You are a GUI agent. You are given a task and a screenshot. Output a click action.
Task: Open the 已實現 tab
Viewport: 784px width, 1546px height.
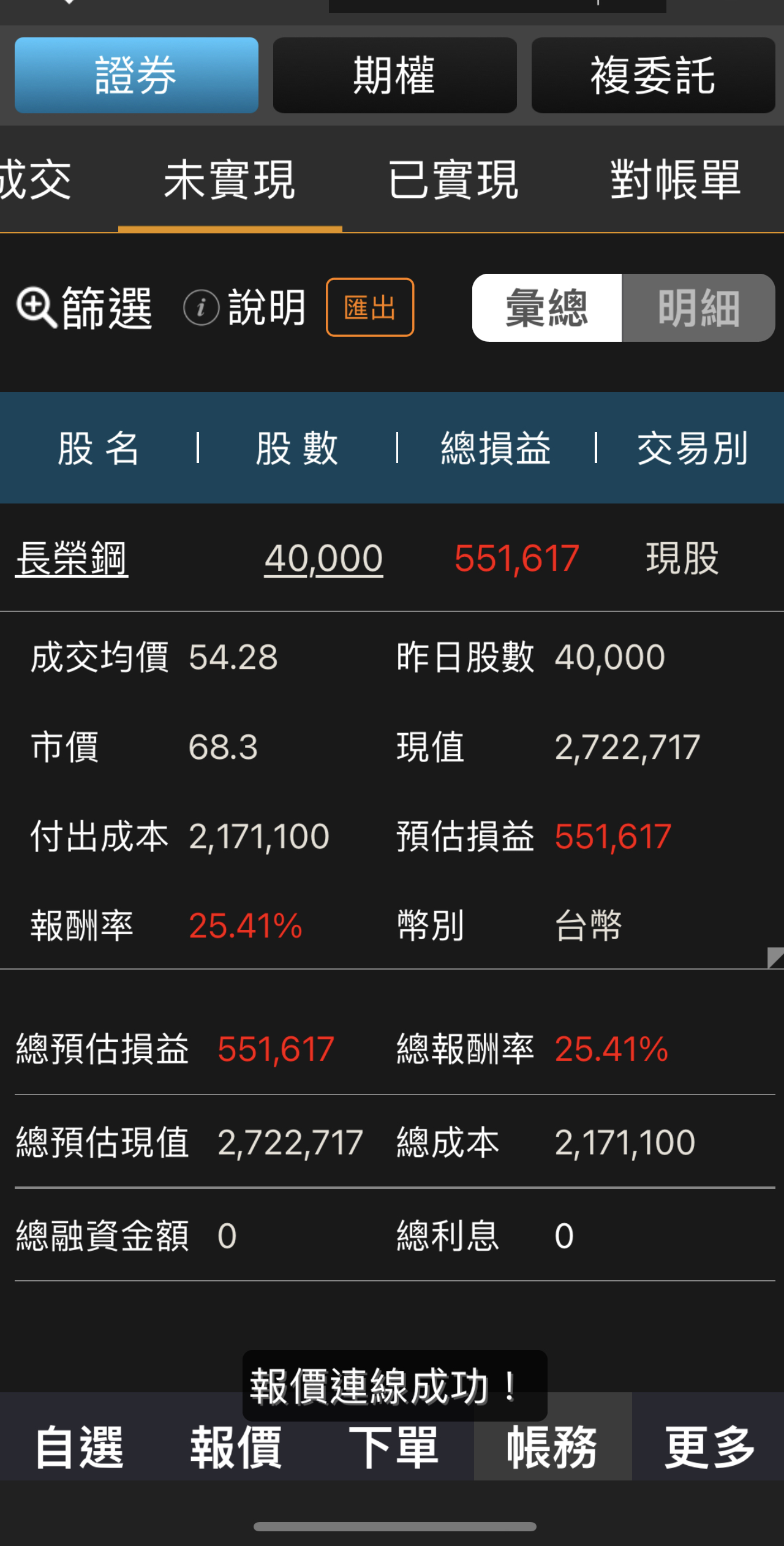(x=453, y=180)
